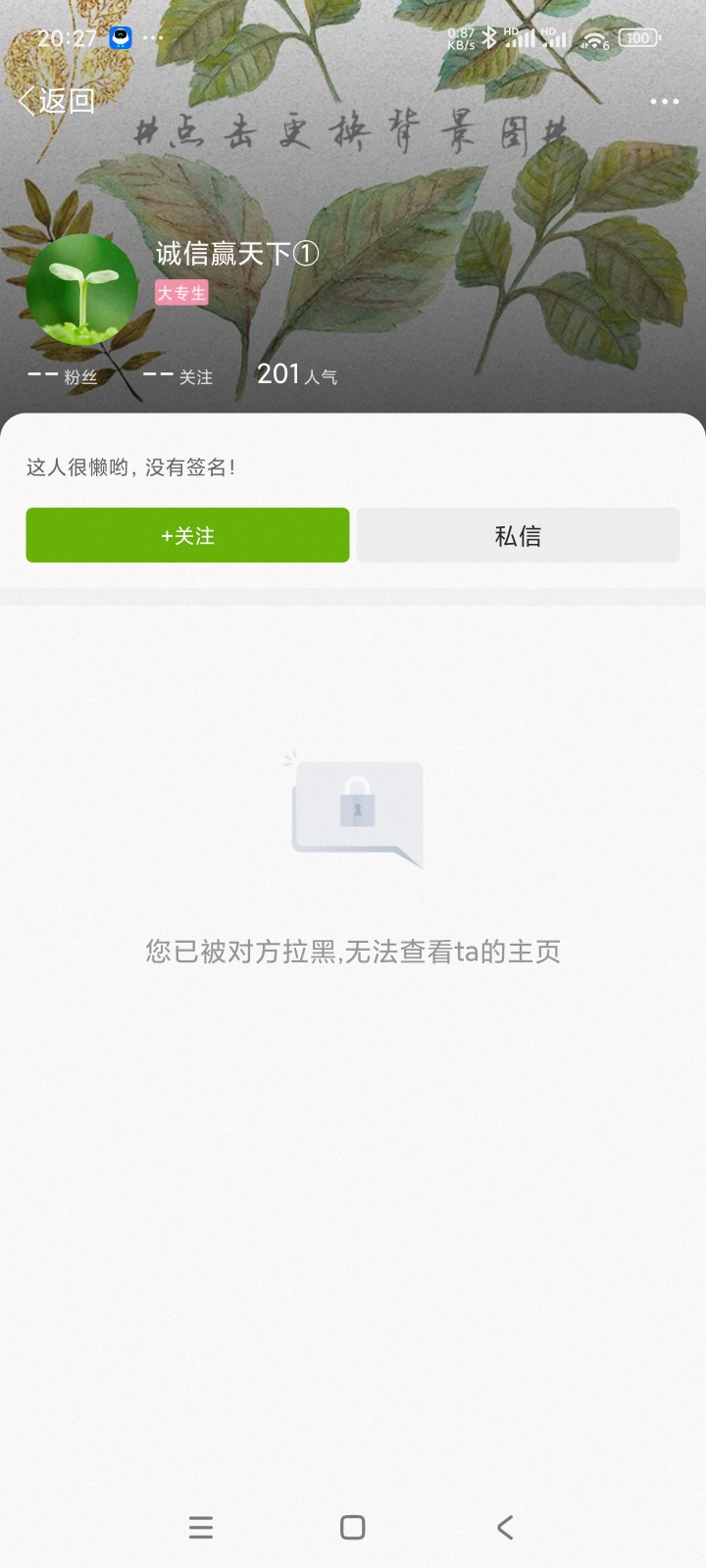
Task: Tap the system home button
Action: [352, 1527]
